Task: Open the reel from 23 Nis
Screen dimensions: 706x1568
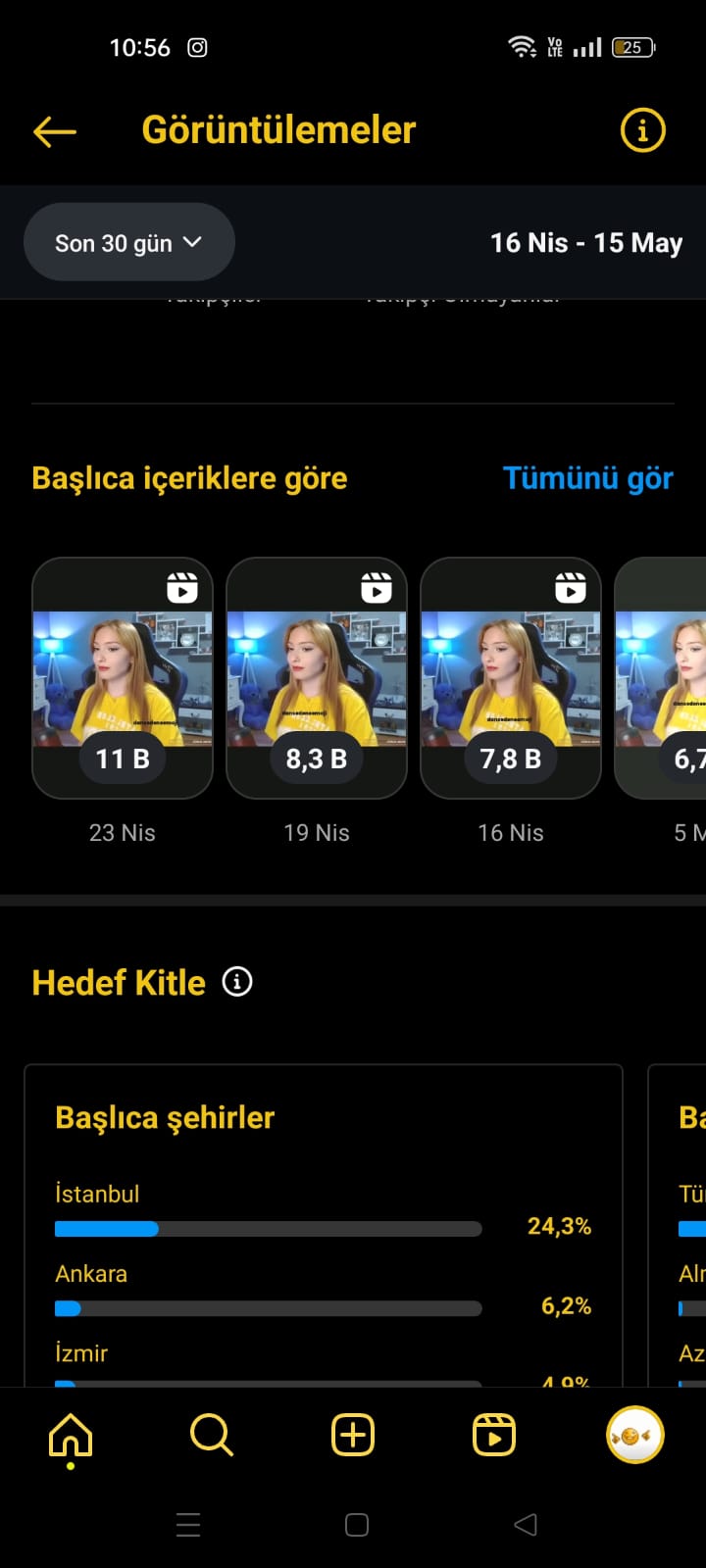Action: [x=123, y=678]
